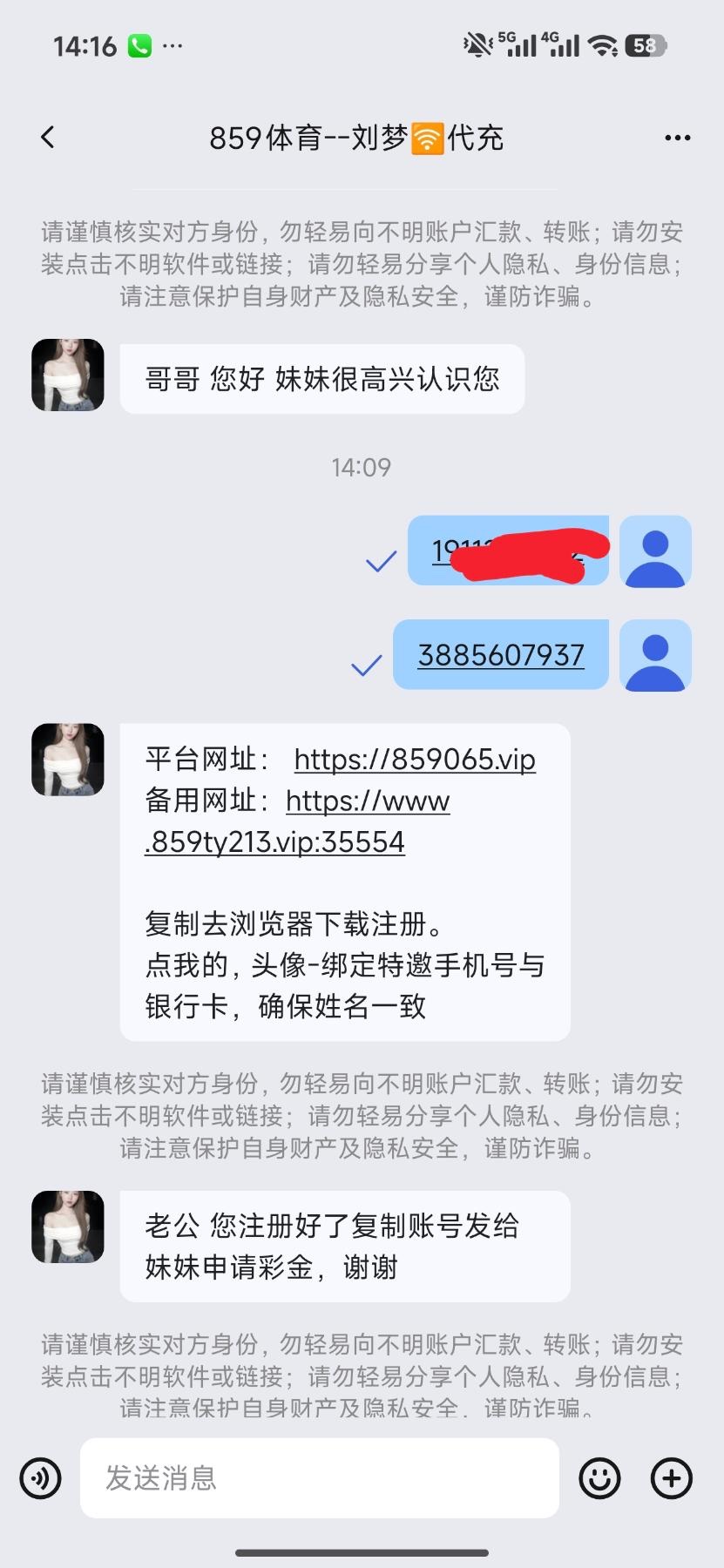The height and width of the screenshot is (1568, 724).
Task: Tap the 3885607937 number link
Action: point(501,655)
